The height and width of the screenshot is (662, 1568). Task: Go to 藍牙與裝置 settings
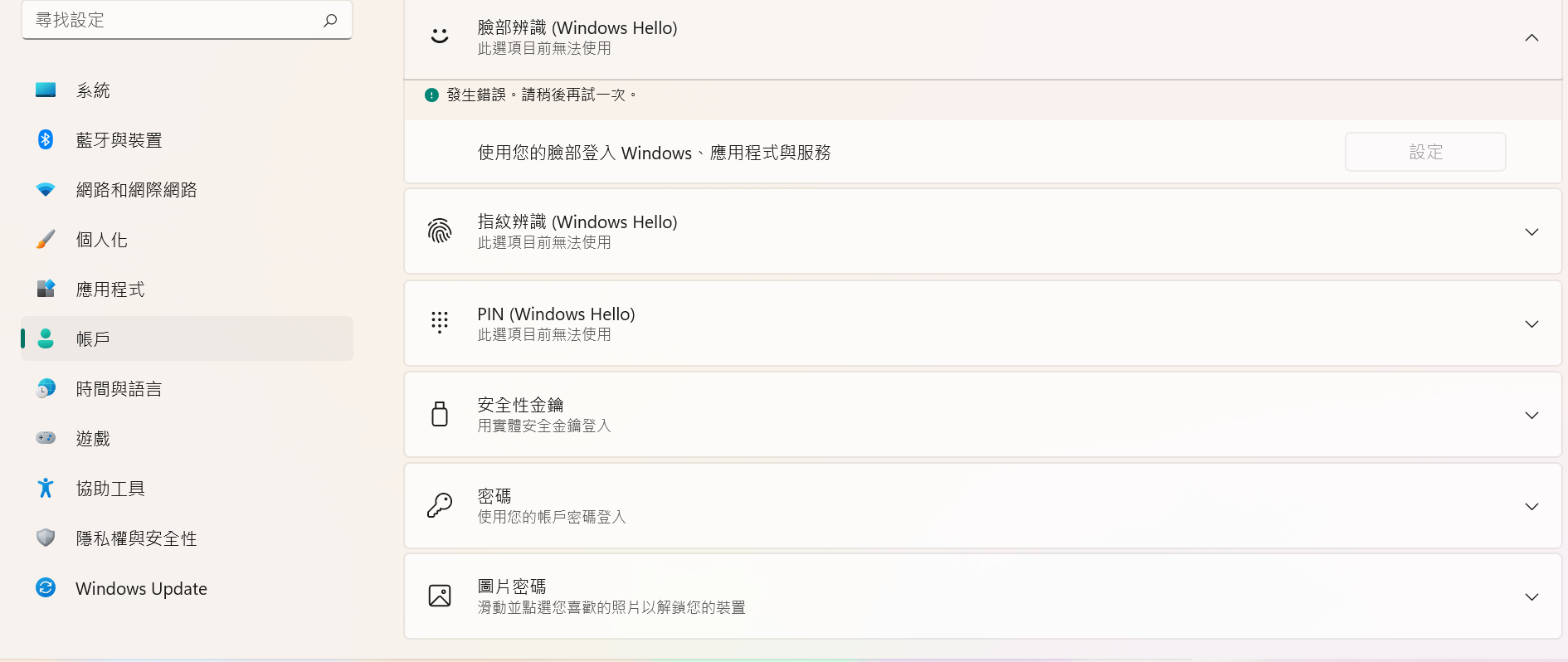(119, 140)
